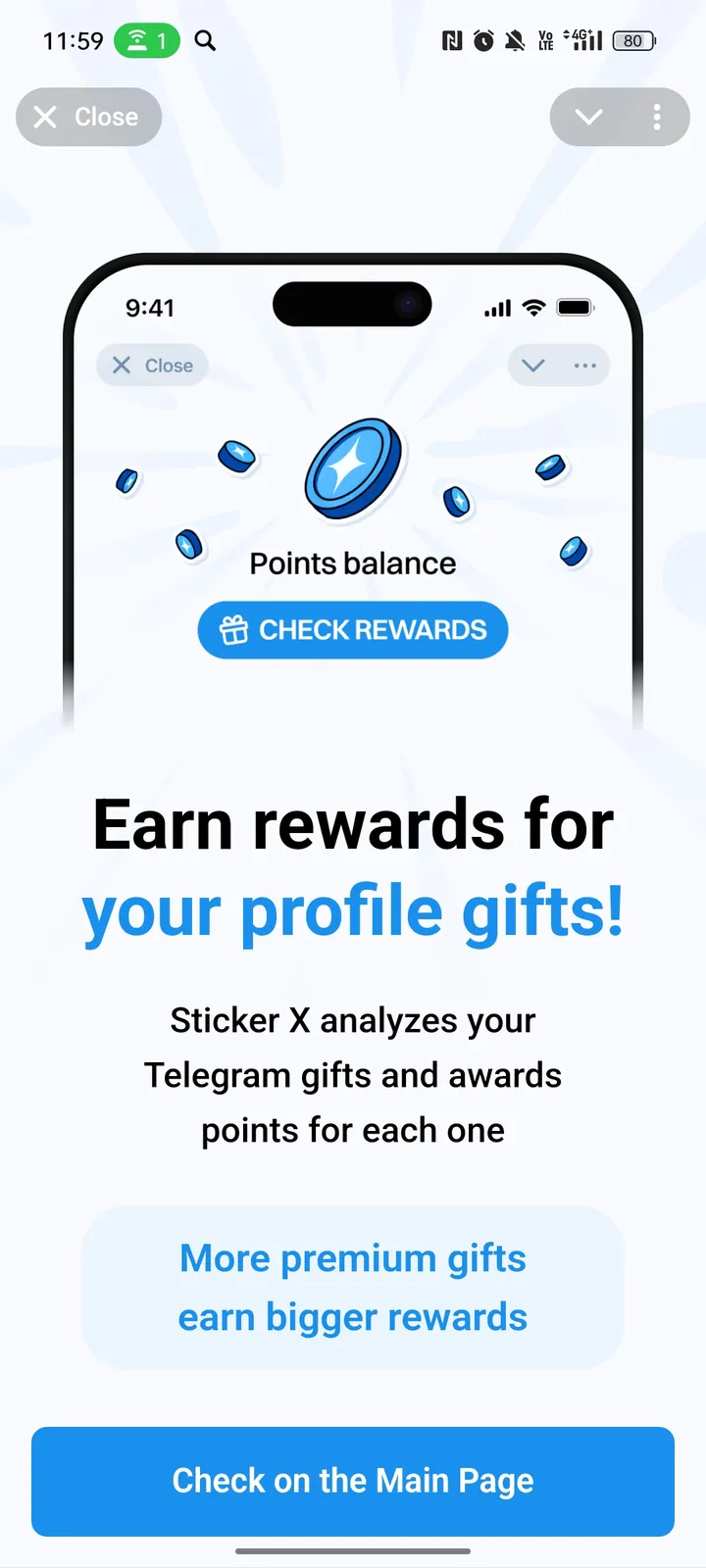Minimize the mini app with the chevron
The height and width of the screenshot is (1568, 706).
tap(588, 117)
